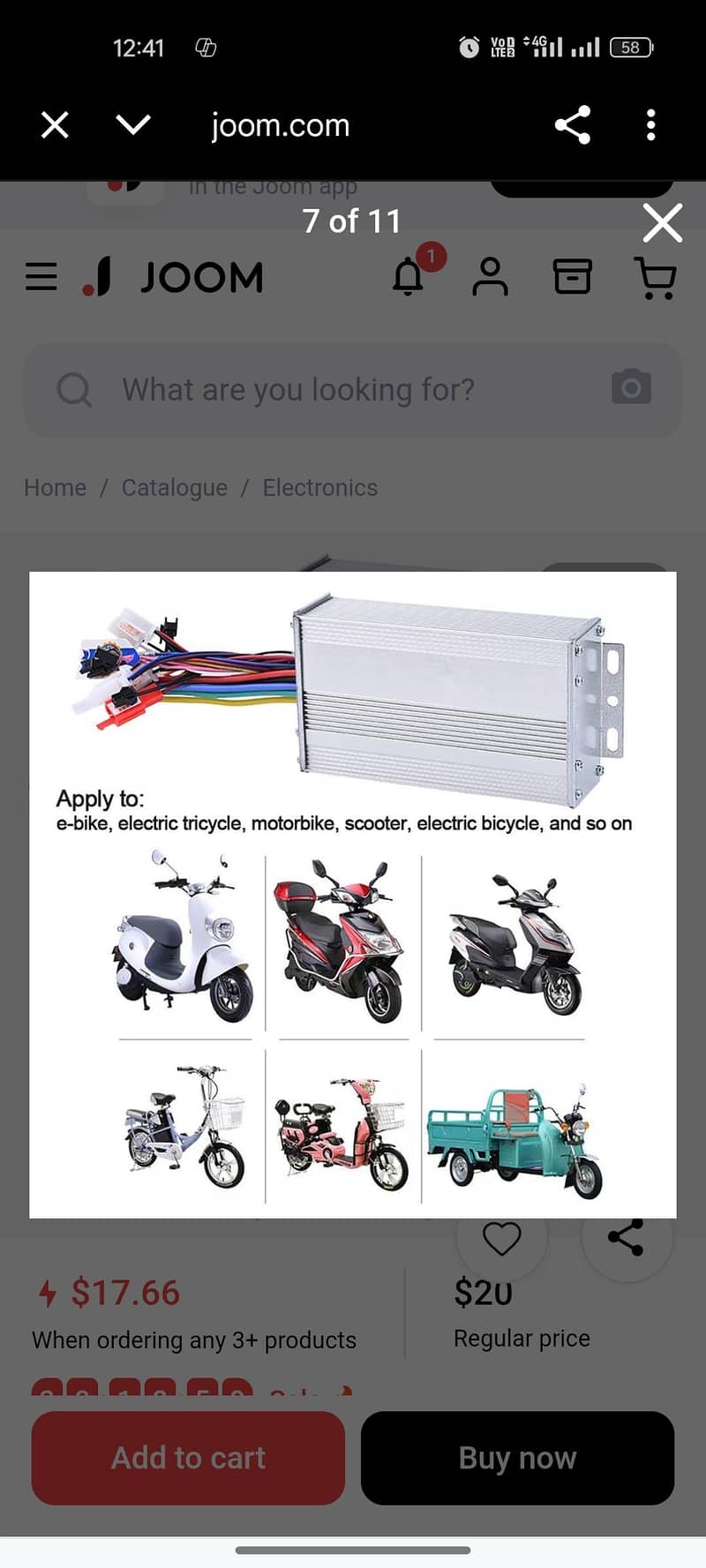Screen dimensions: 706x1568
Task: Share the page using the browser share icon
Action: point(573,124)
